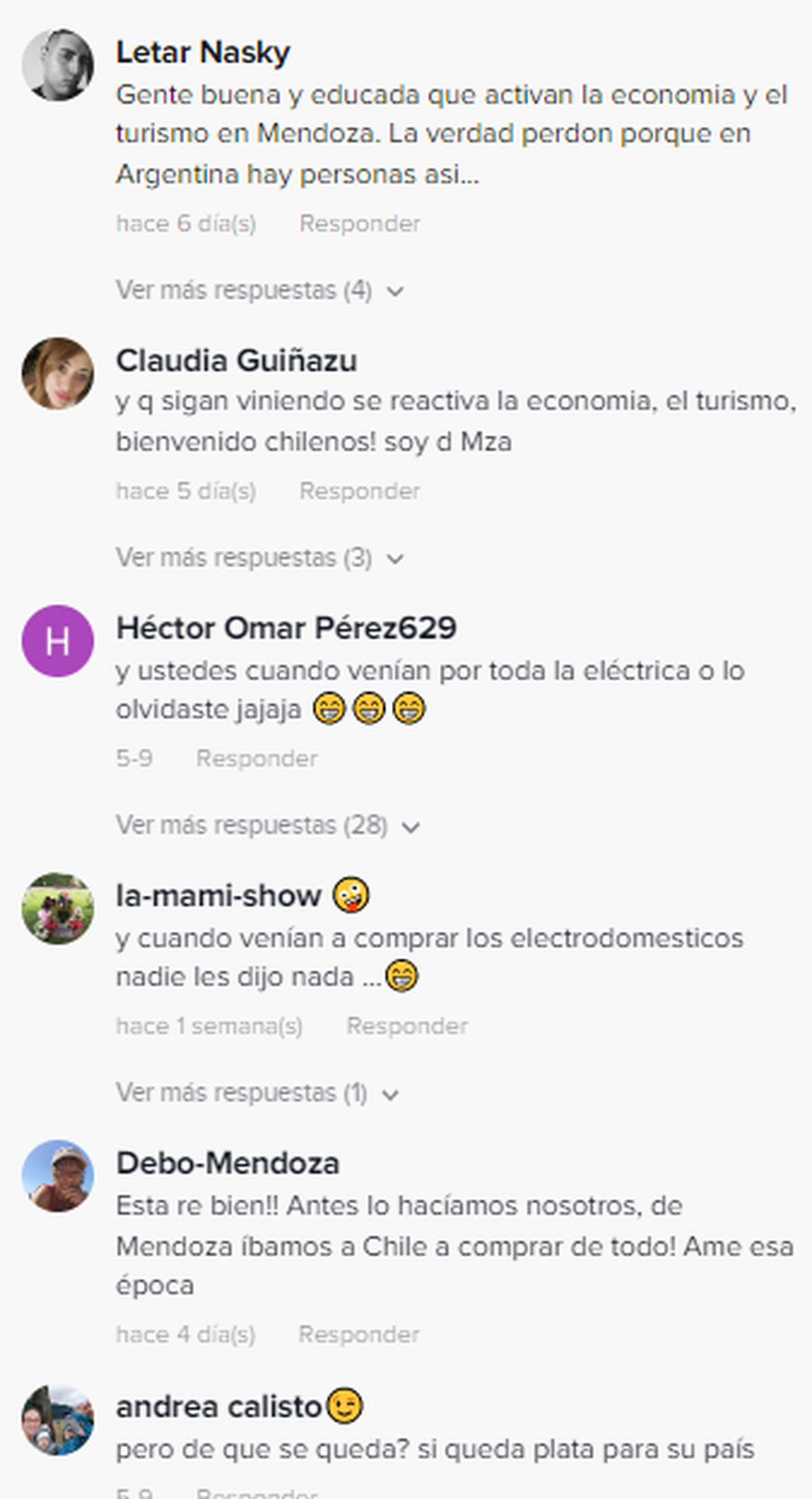Screen dimensions: 812x1499
Task: Reply to Debo-Mendoza's comment
Action: 359,1335
